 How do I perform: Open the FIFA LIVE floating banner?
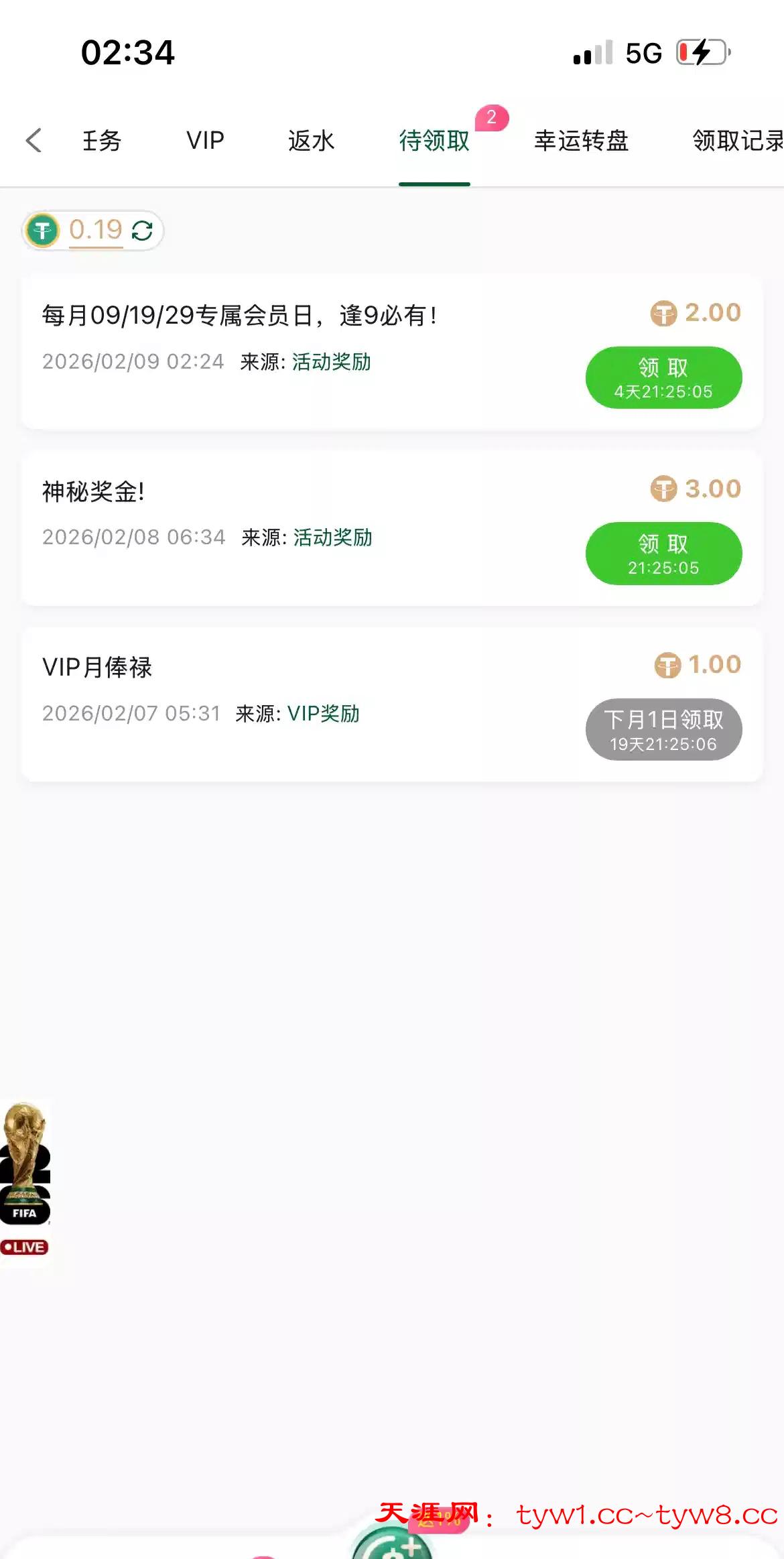(x=25, y=1180)
